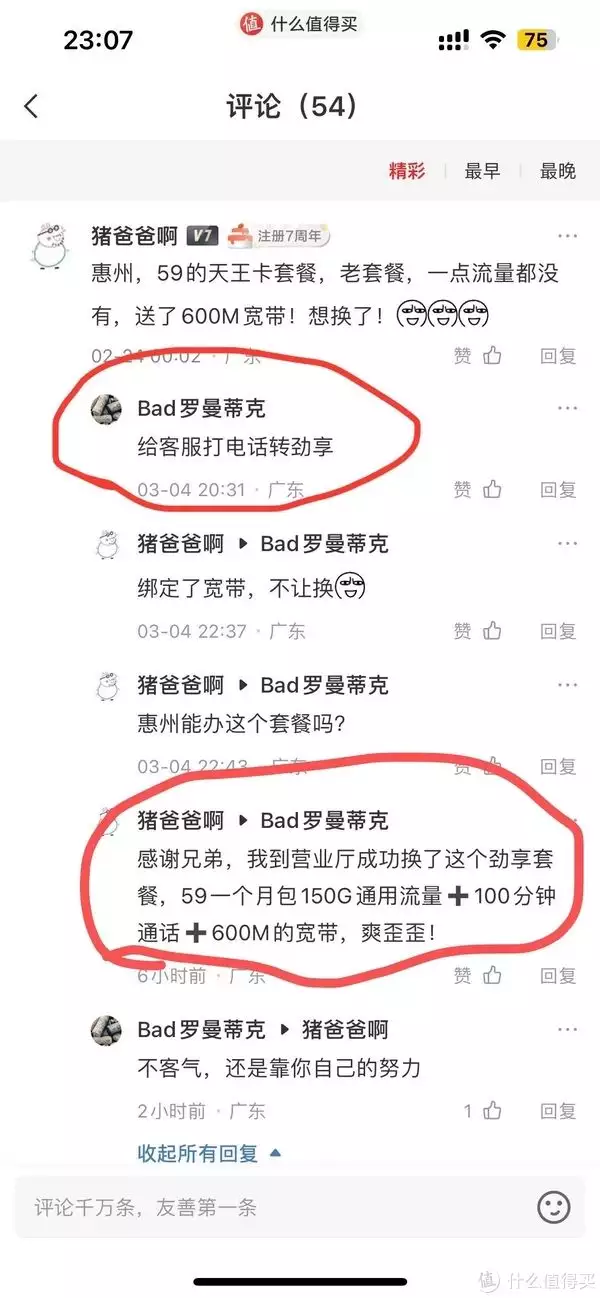
Task: Switch to the 精彩 sorting tab
Action: coord(407,171)
